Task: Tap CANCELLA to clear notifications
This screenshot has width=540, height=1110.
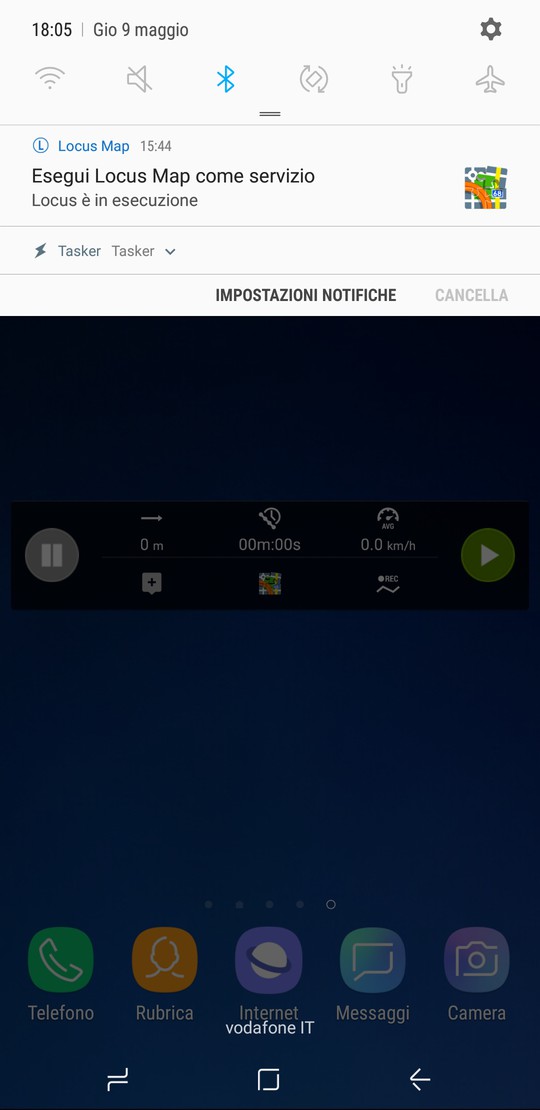Action: tap(471, 295)
